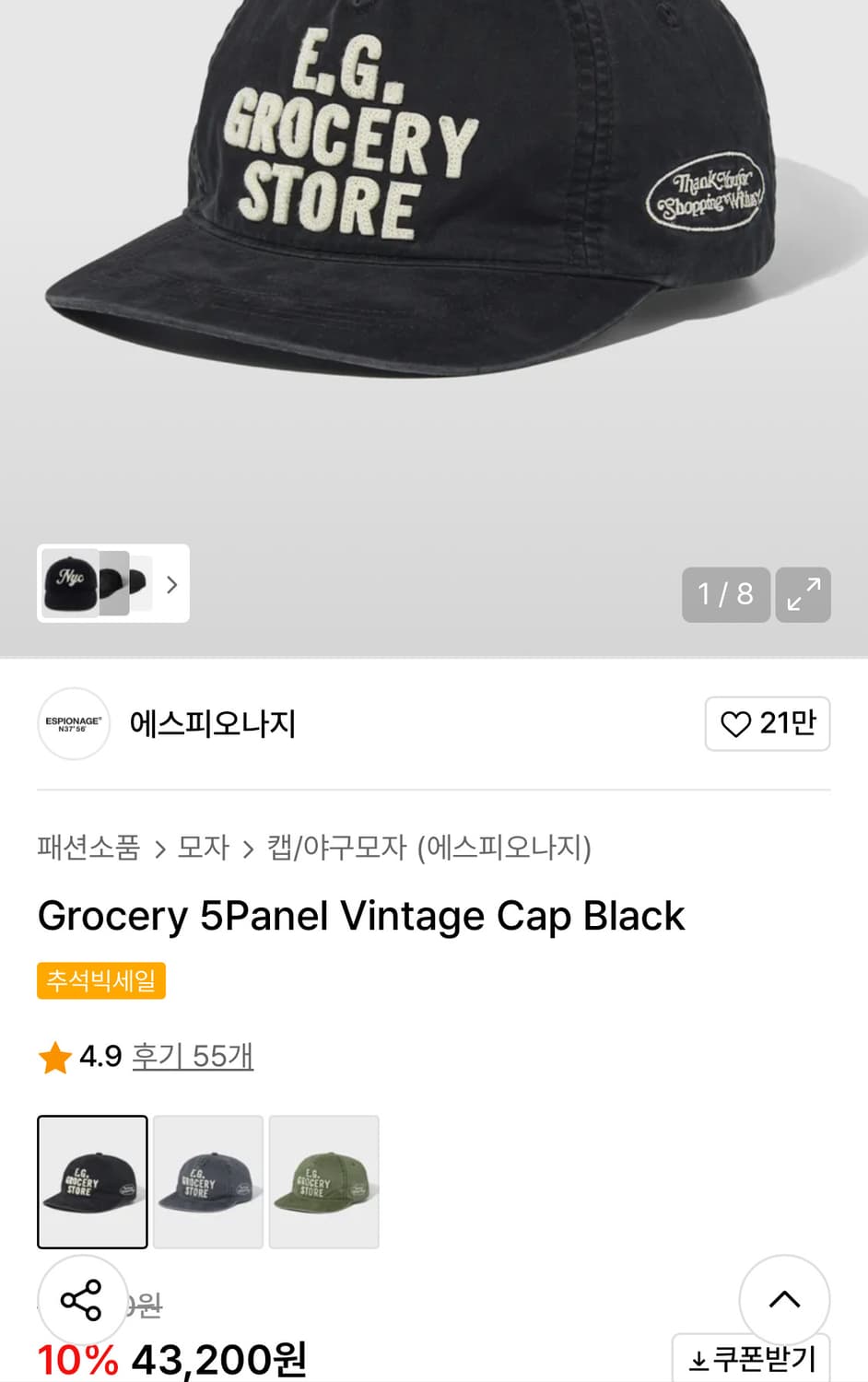This screenshot has height=1382, width=868.
Task: Open the 캡/야구모자 (에스피오나지) category
Action: point(428,847)
